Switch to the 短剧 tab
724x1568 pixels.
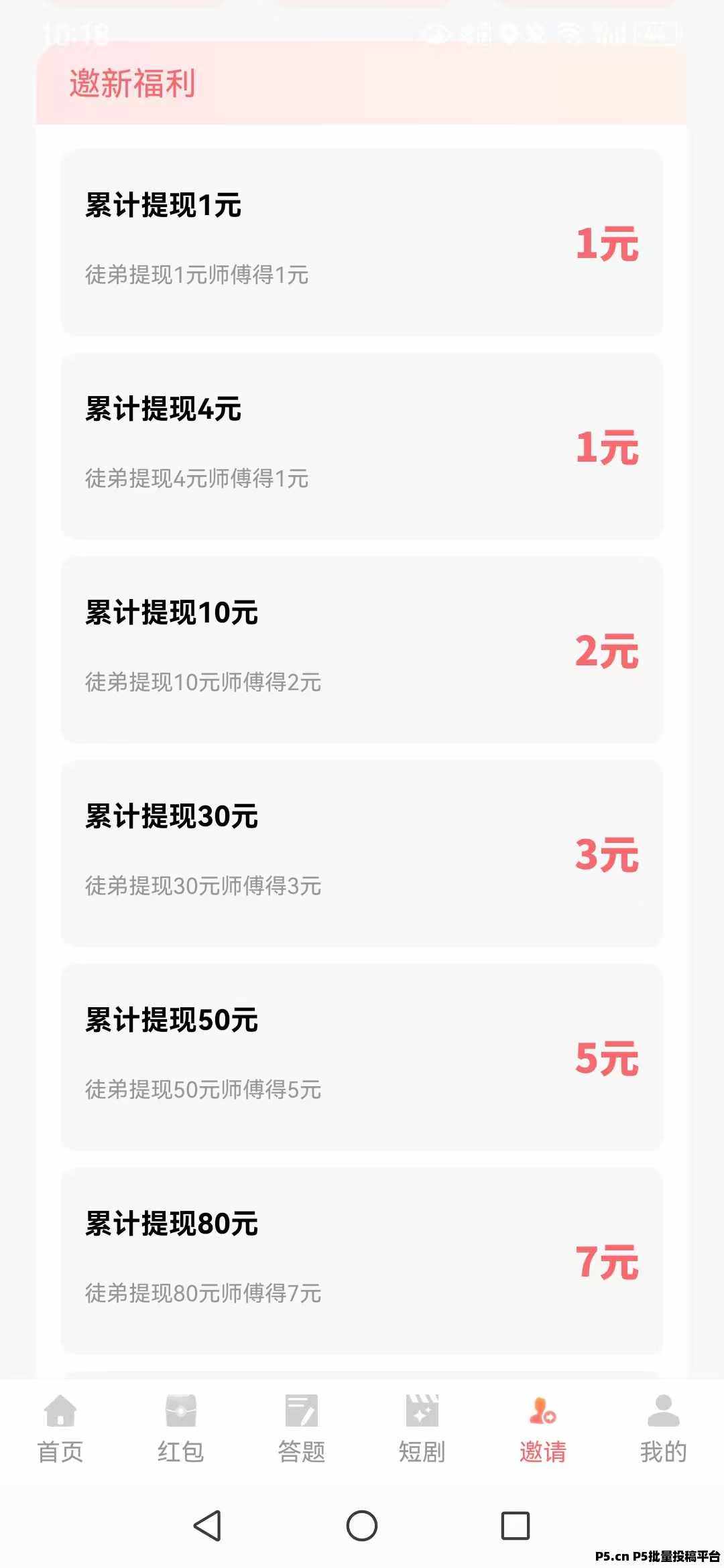[422, 1427]
